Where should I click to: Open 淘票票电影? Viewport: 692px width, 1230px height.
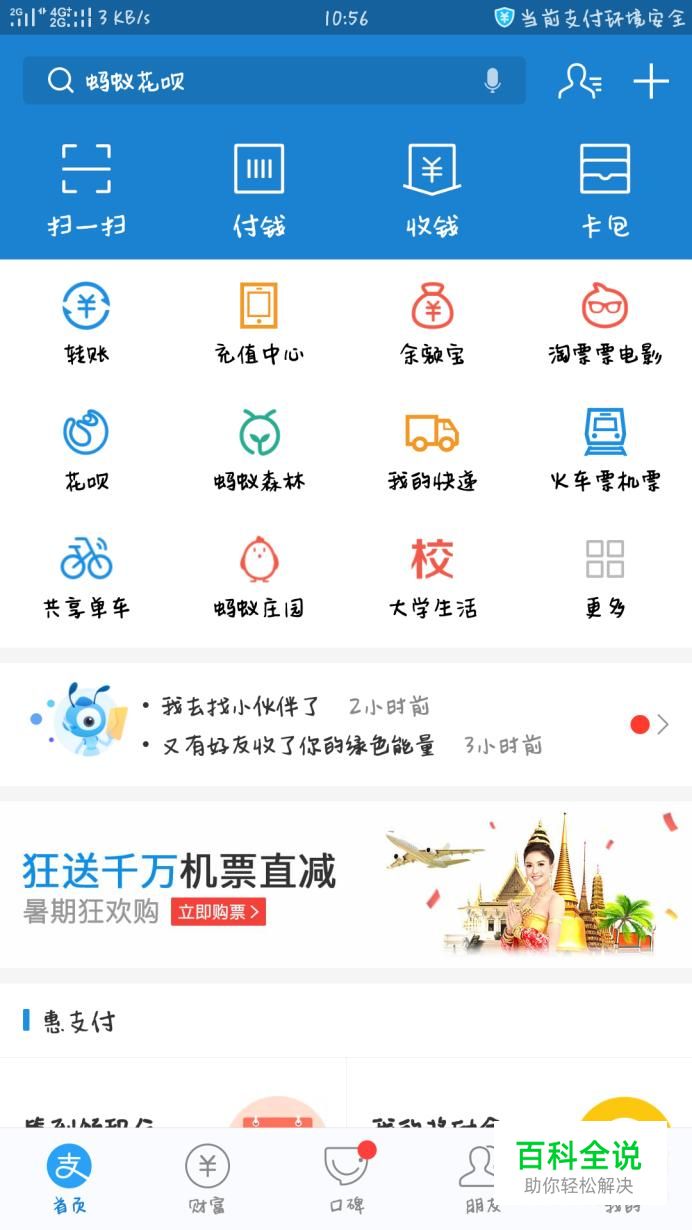tap(605, 322)
